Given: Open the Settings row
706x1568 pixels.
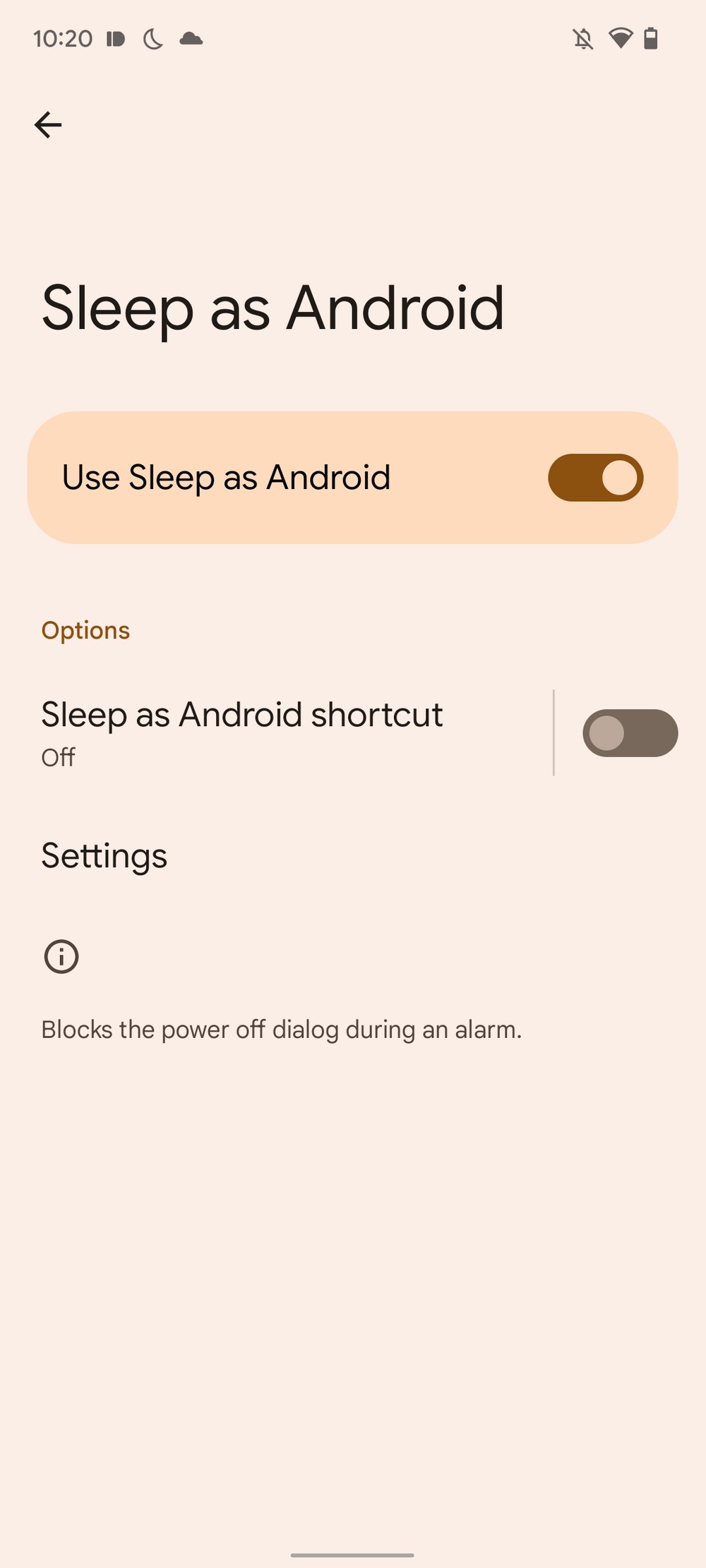Looking at the screenshot, I should point(353,856).
